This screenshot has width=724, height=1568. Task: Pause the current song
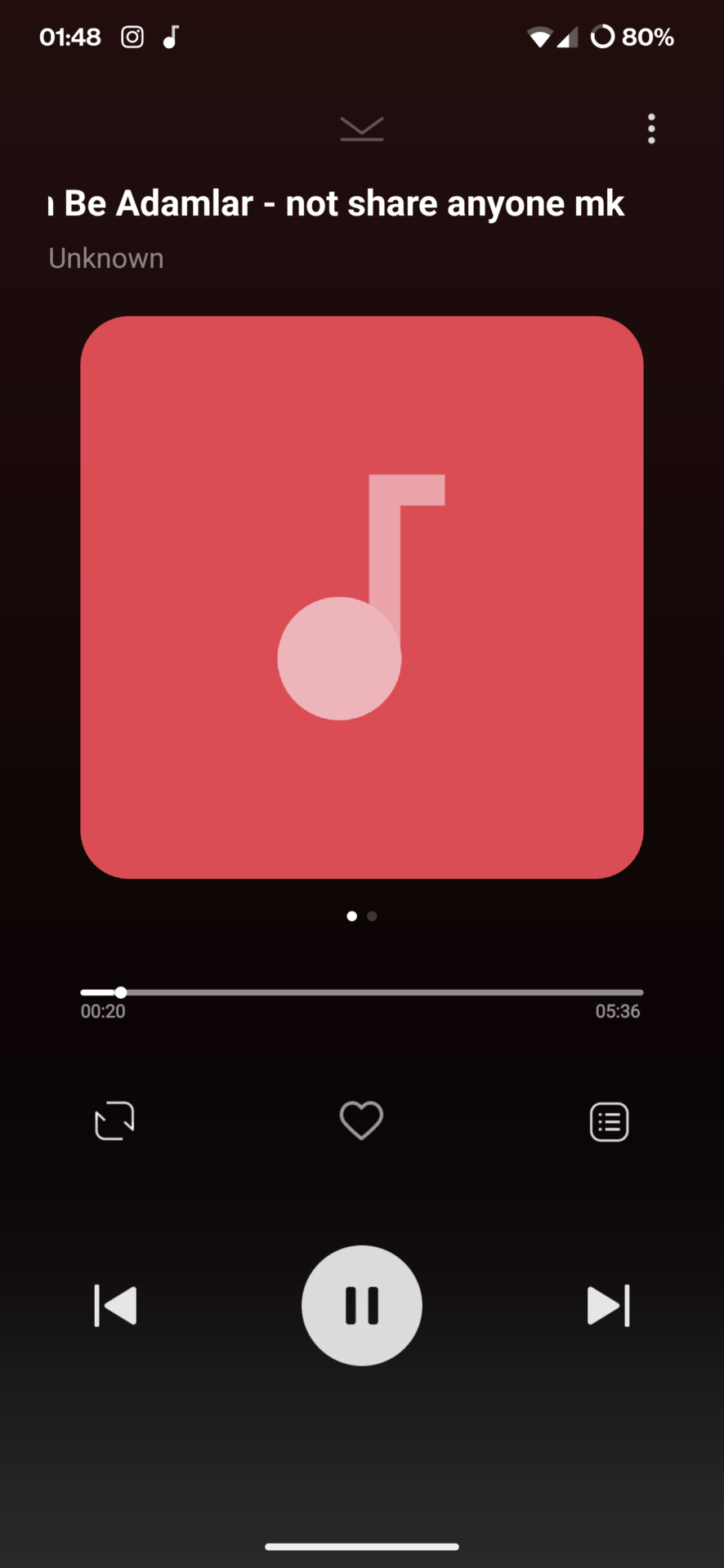click(362, 1305)
